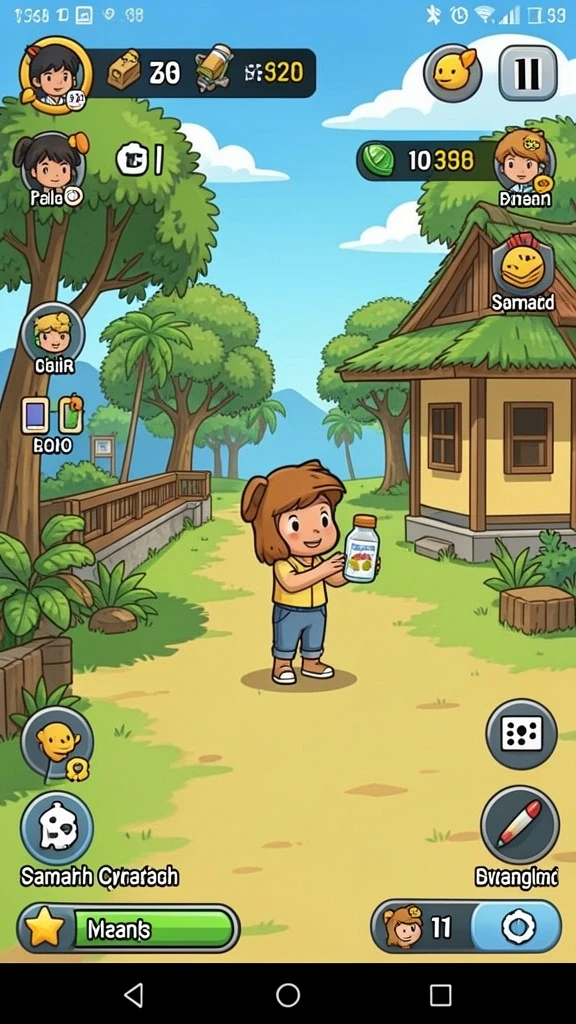
Task: Go to the system home screen
Action: point(288,995)
